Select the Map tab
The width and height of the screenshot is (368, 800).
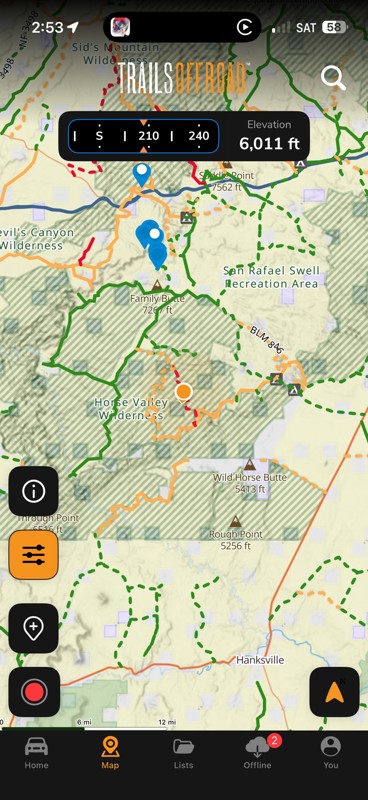[110, 753]
